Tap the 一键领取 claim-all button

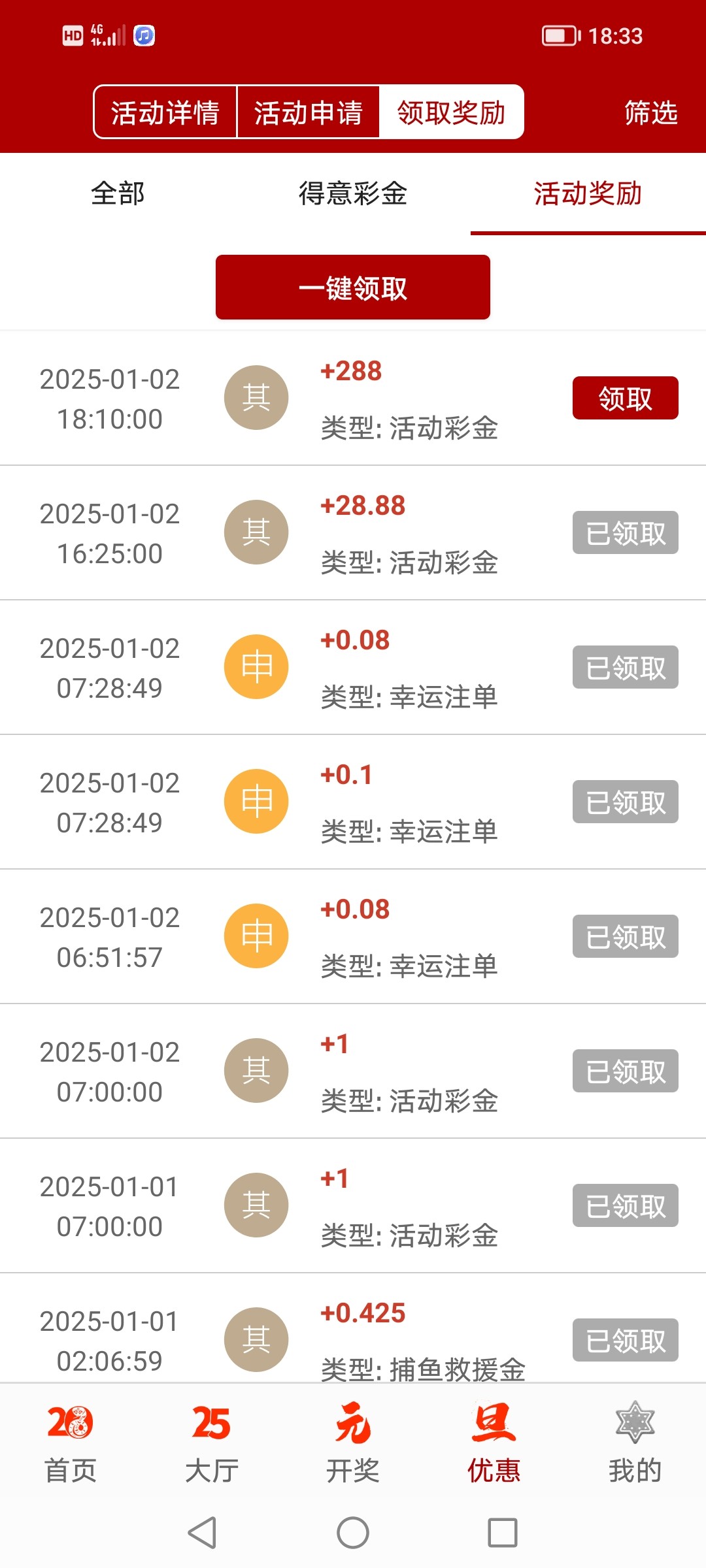coord(353,287)
